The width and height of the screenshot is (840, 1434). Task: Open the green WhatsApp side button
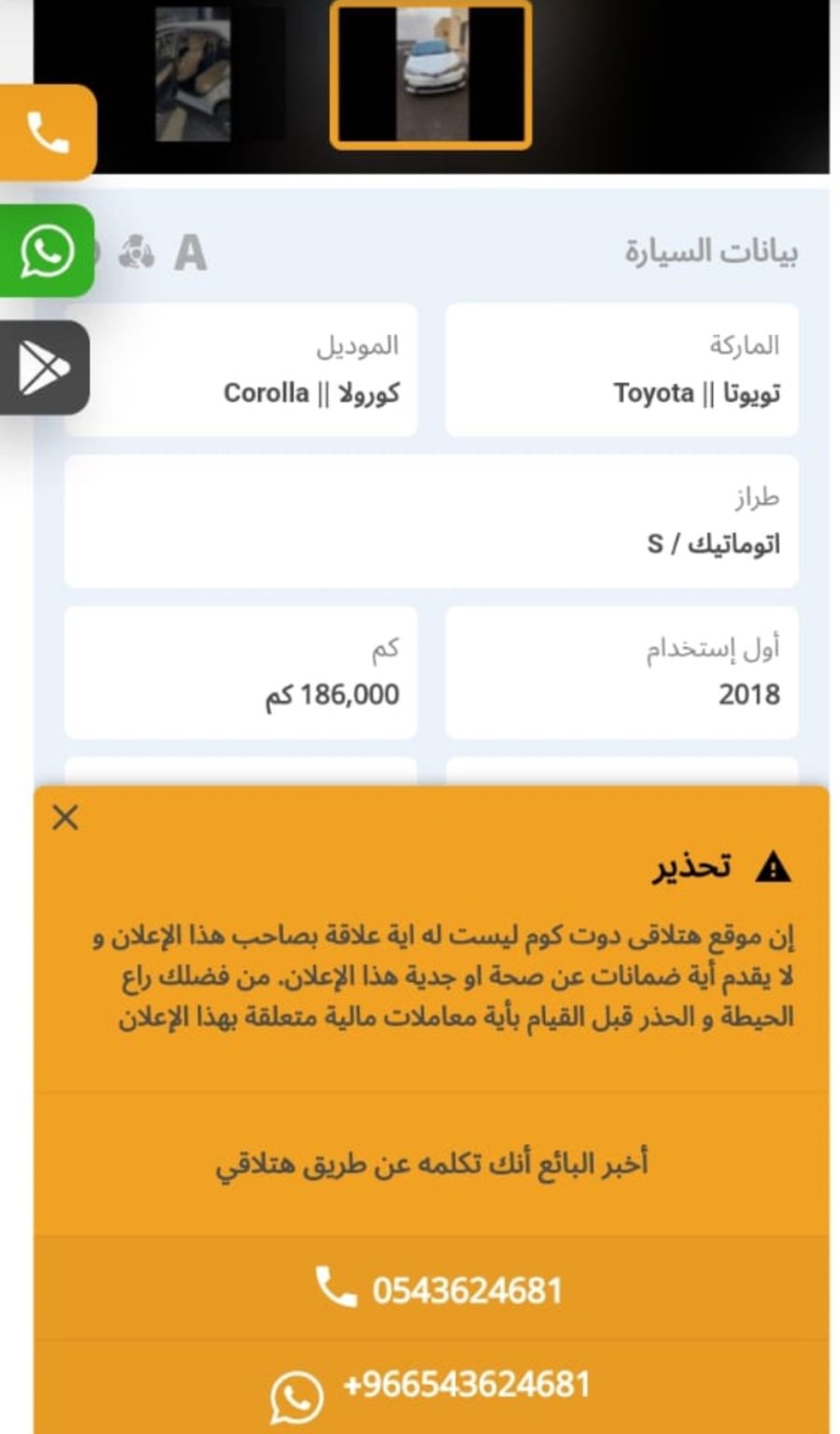point(47,251)
